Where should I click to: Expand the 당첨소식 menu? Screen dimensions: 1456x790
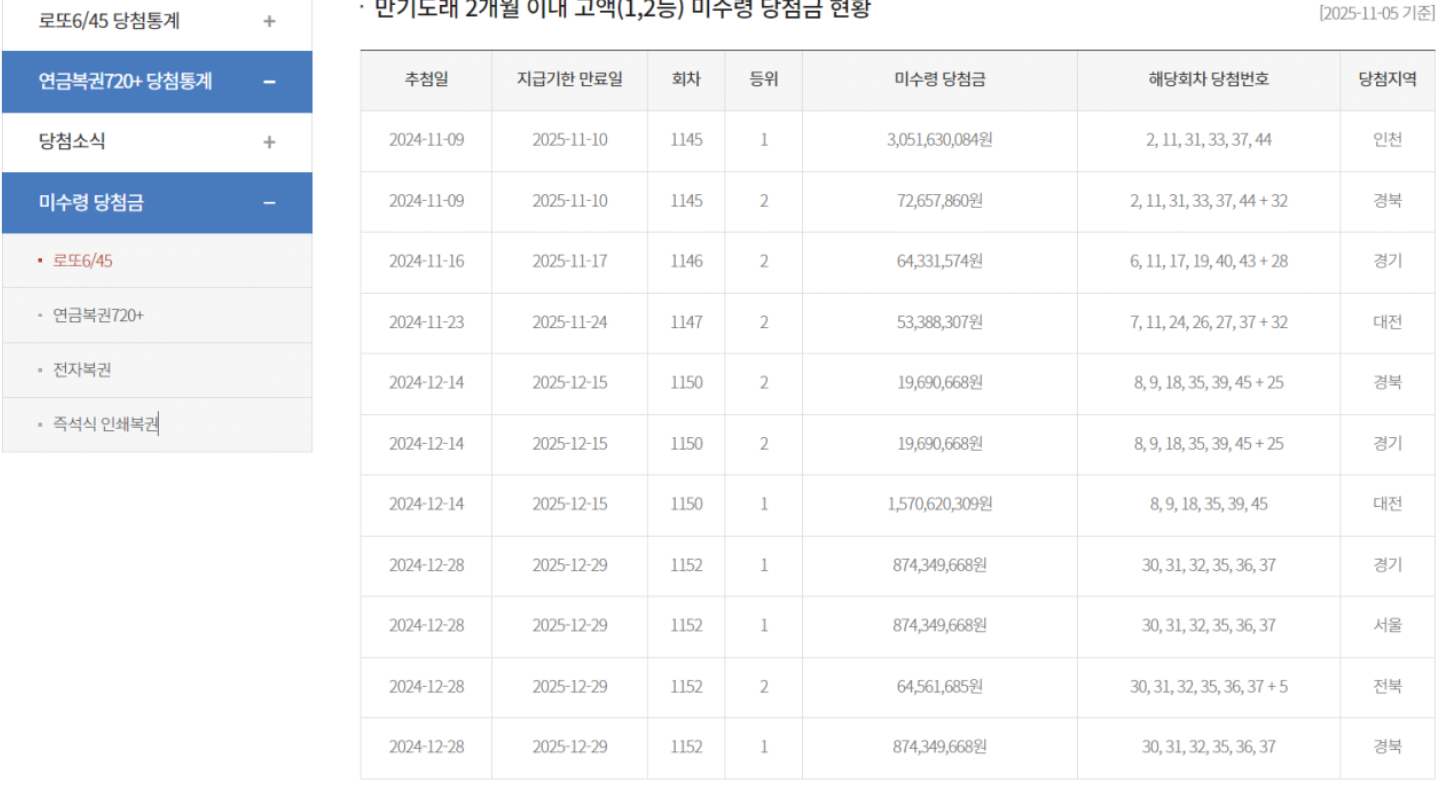(x=269, y=142)
